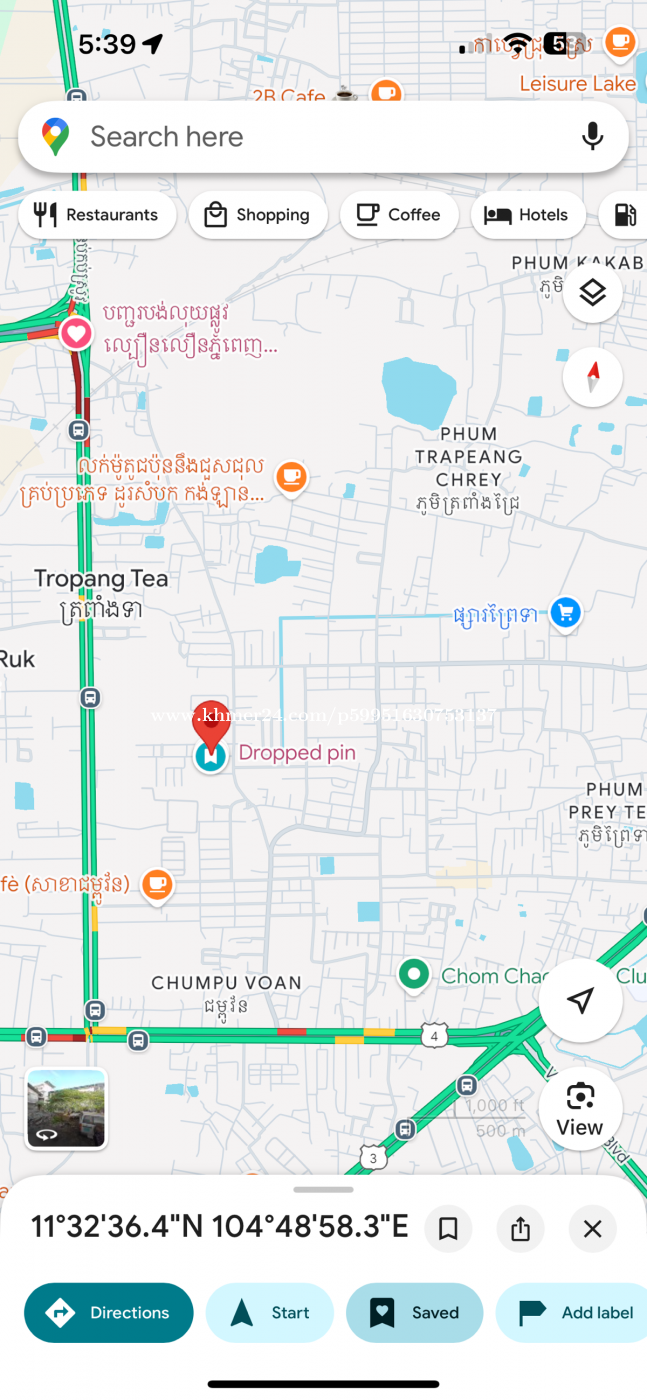Viewport: 647px width, 1400px height.
Task: Get Directions to the dropped pin
Action: 109,1313
